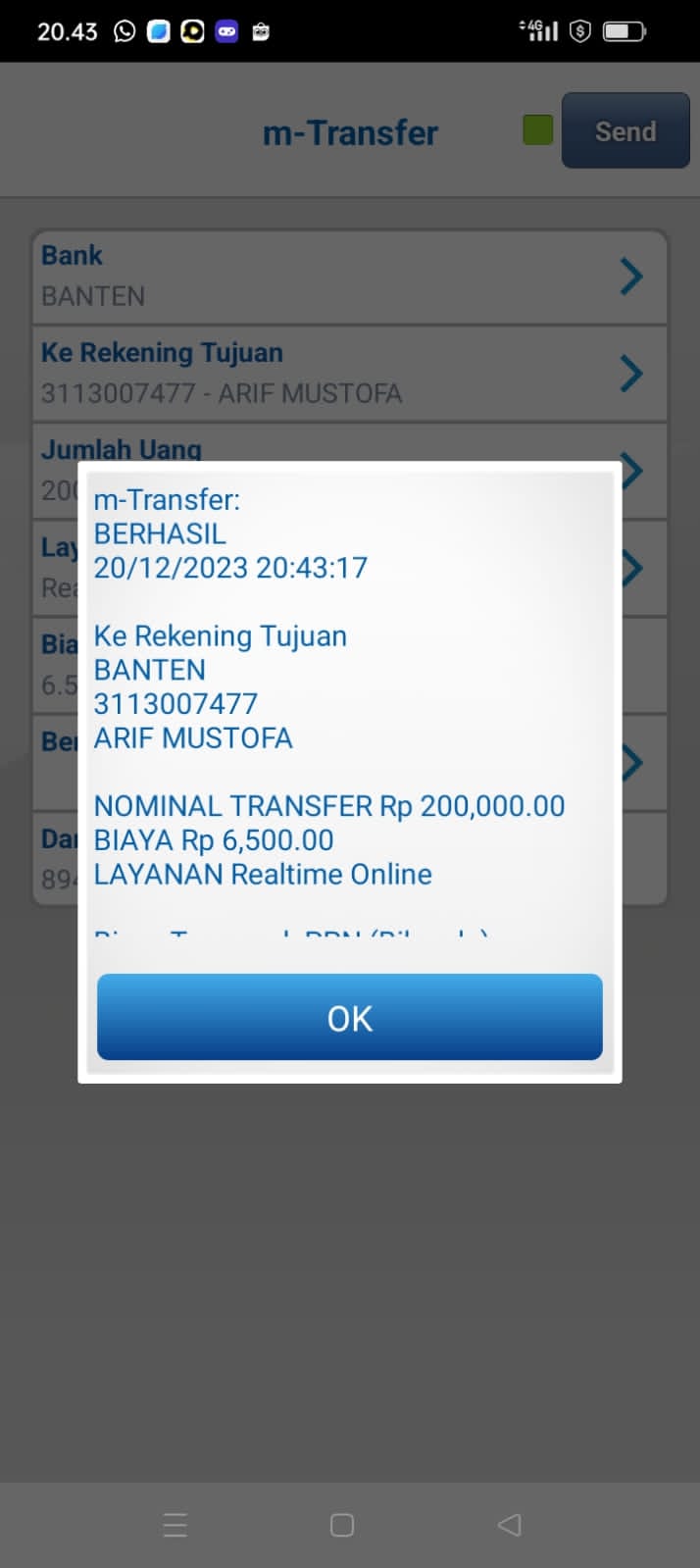The width and height of the screenshot is (700, 1568).
Task: Open Ke Rekening Tujuan ARIF MUSTOFA row
Action: (x=349, y=373)
